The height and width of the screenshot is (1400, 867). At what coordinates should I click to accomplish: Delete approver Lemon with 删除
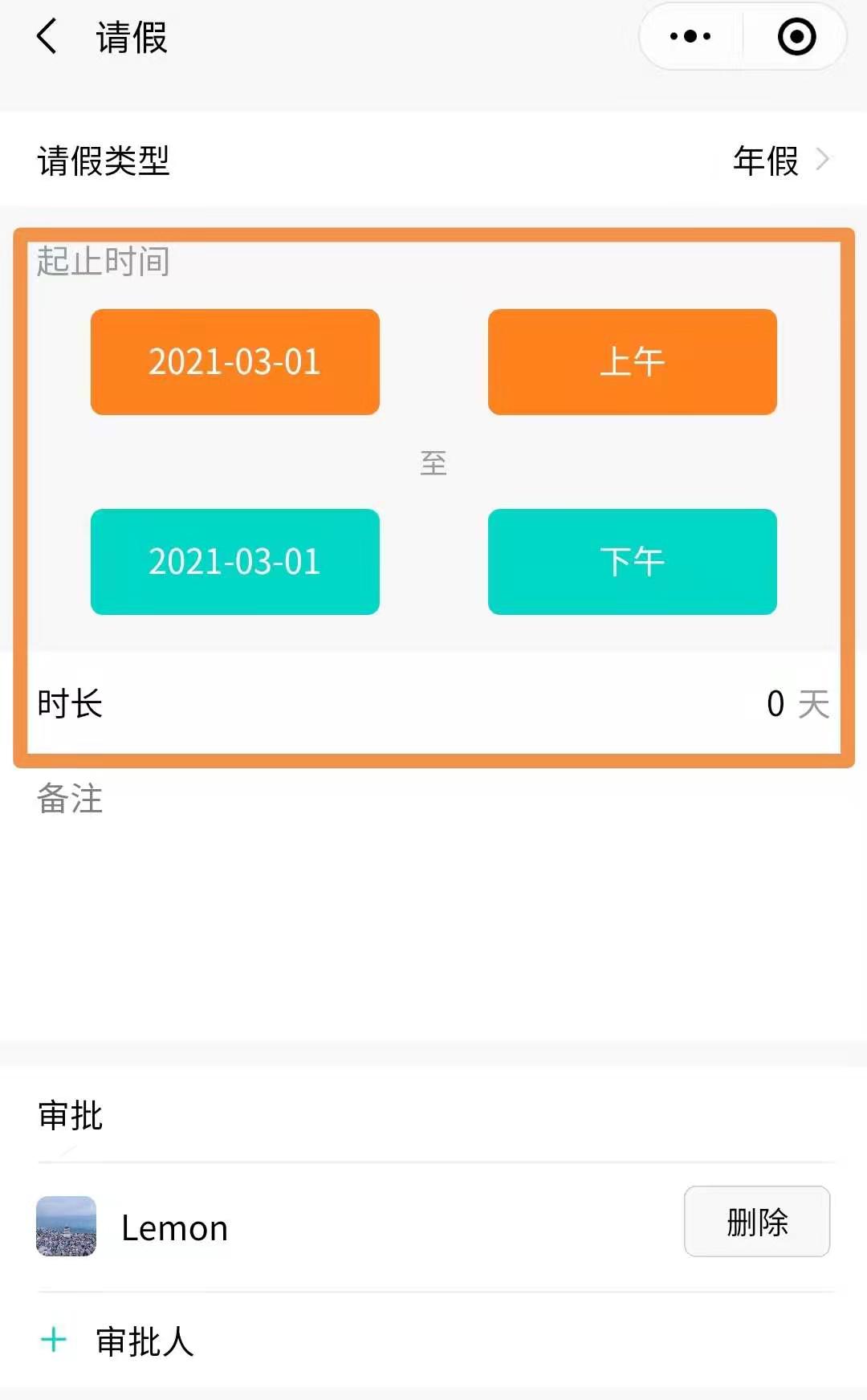click(756, 1222)
